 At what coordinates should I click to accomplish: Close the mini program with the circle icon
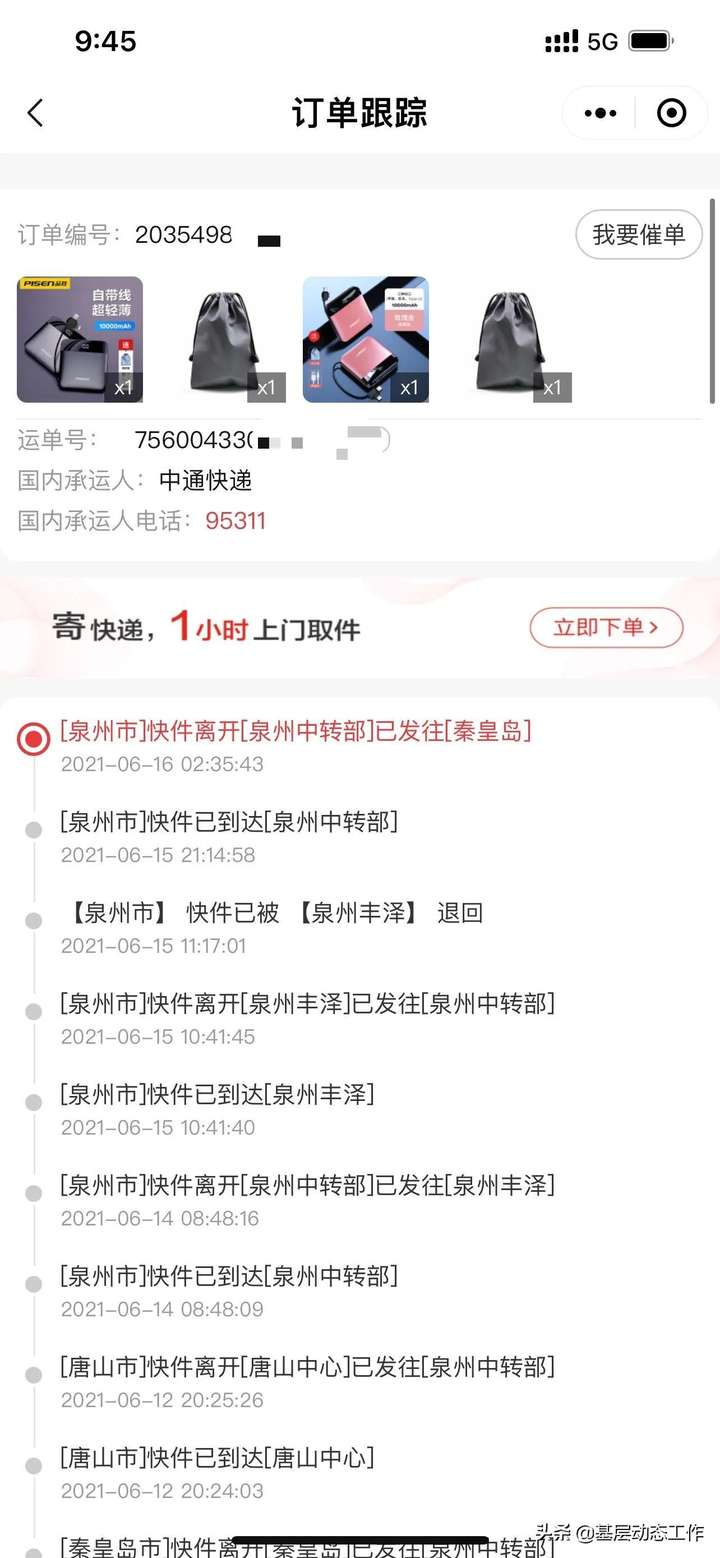671,113
